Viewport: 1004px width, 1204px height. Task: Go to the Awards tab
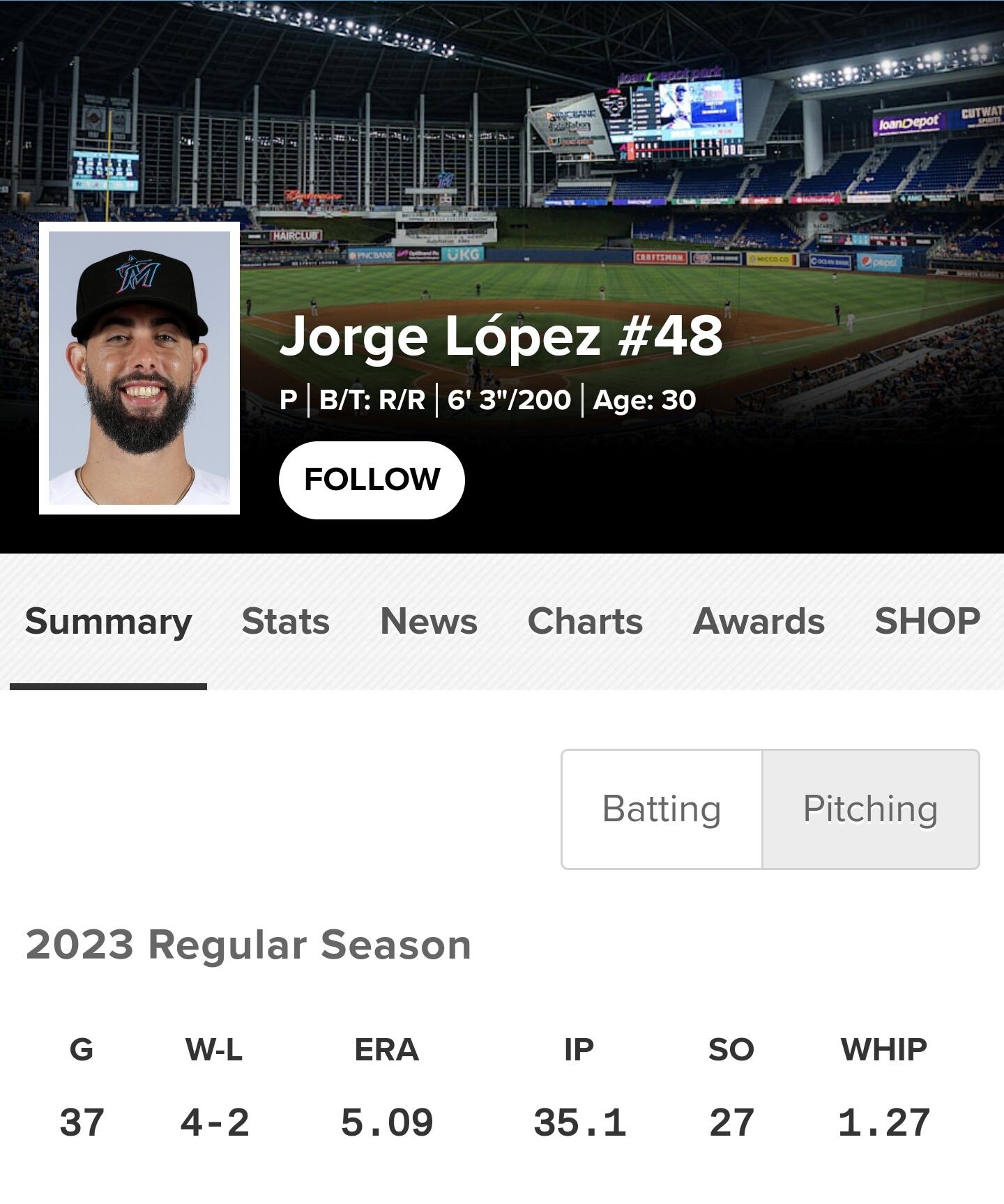click(x=759, y=621)
